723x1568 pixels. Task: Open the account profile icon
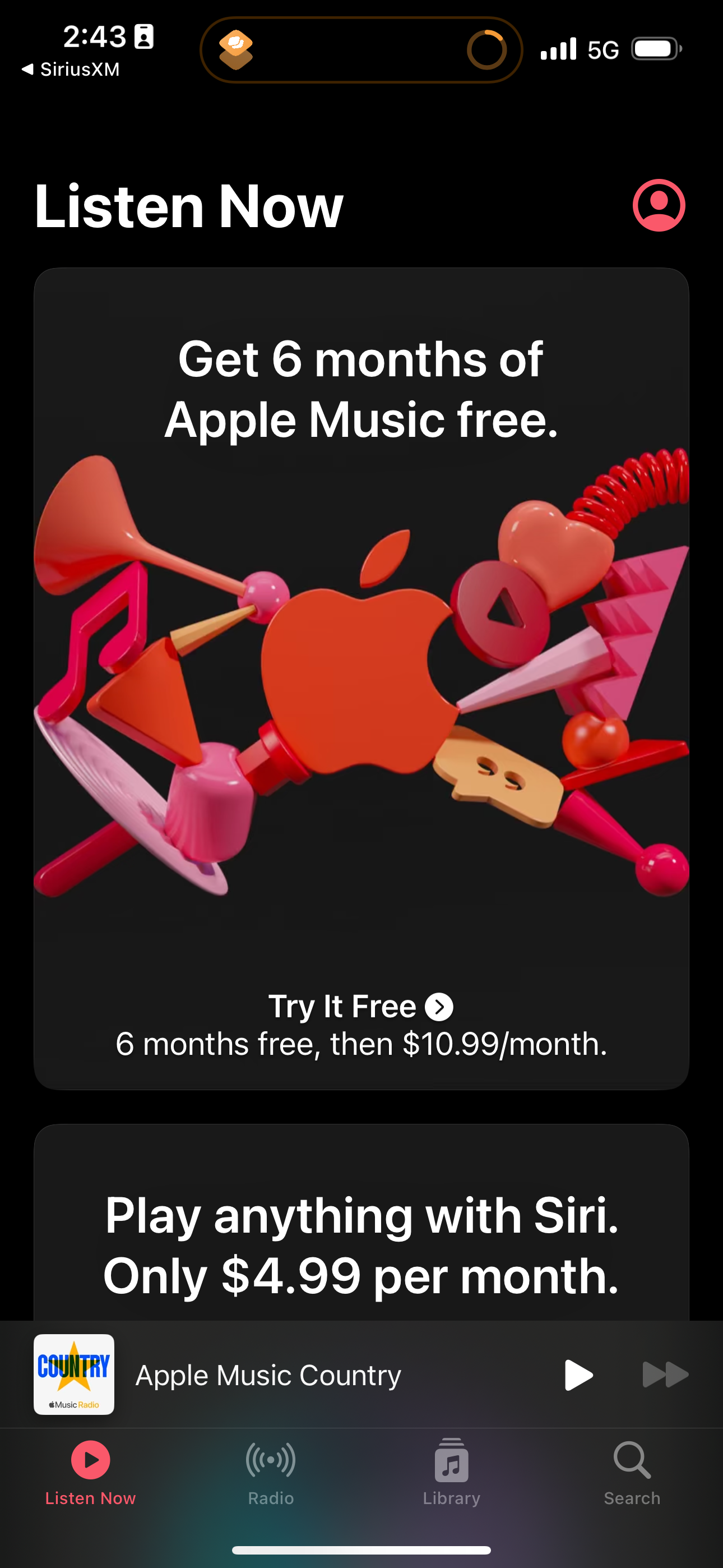point(658,206)
